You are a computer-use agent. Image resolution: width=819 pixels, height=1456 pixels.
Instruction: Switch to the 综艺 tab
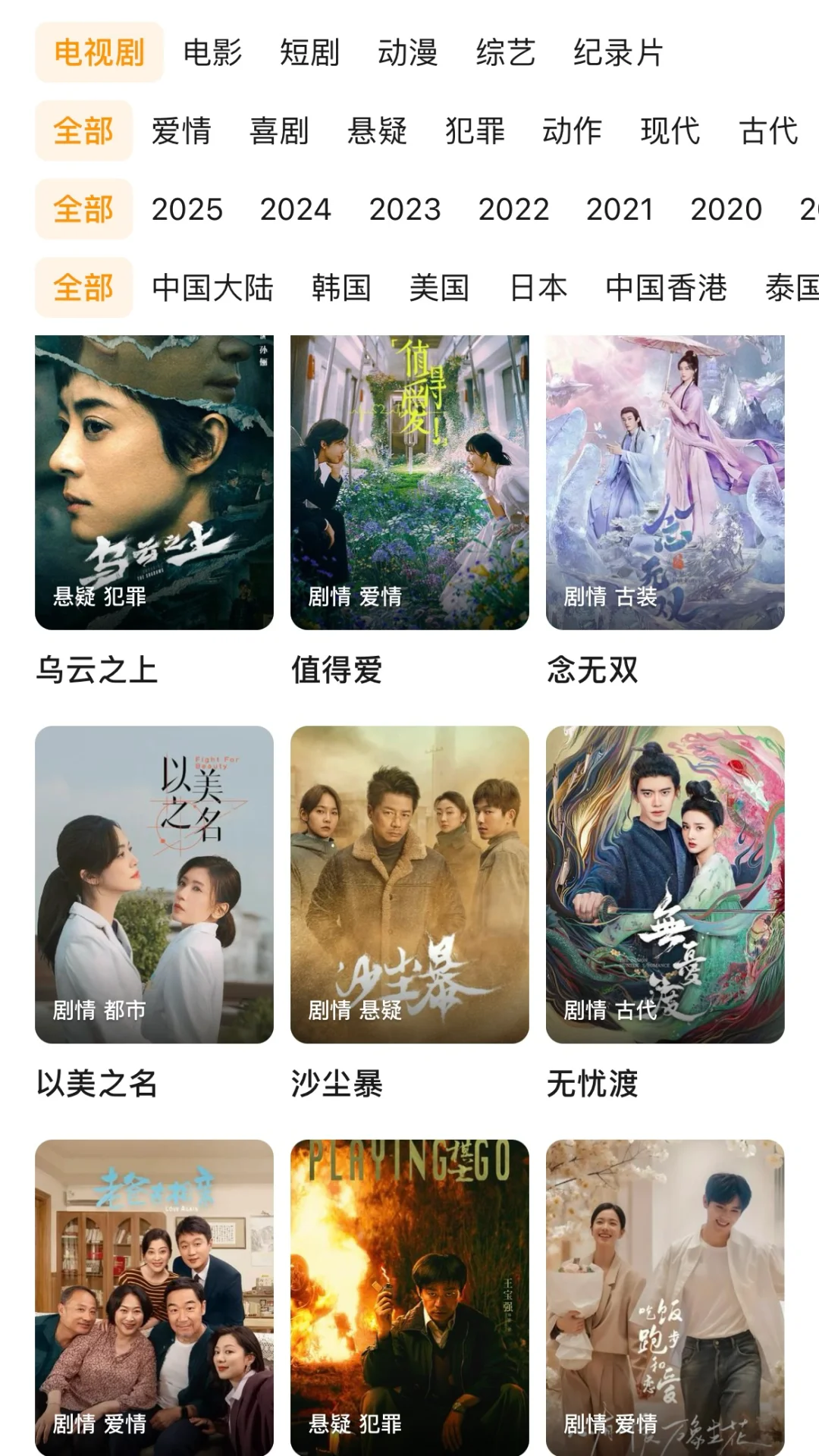click(505, 53)
